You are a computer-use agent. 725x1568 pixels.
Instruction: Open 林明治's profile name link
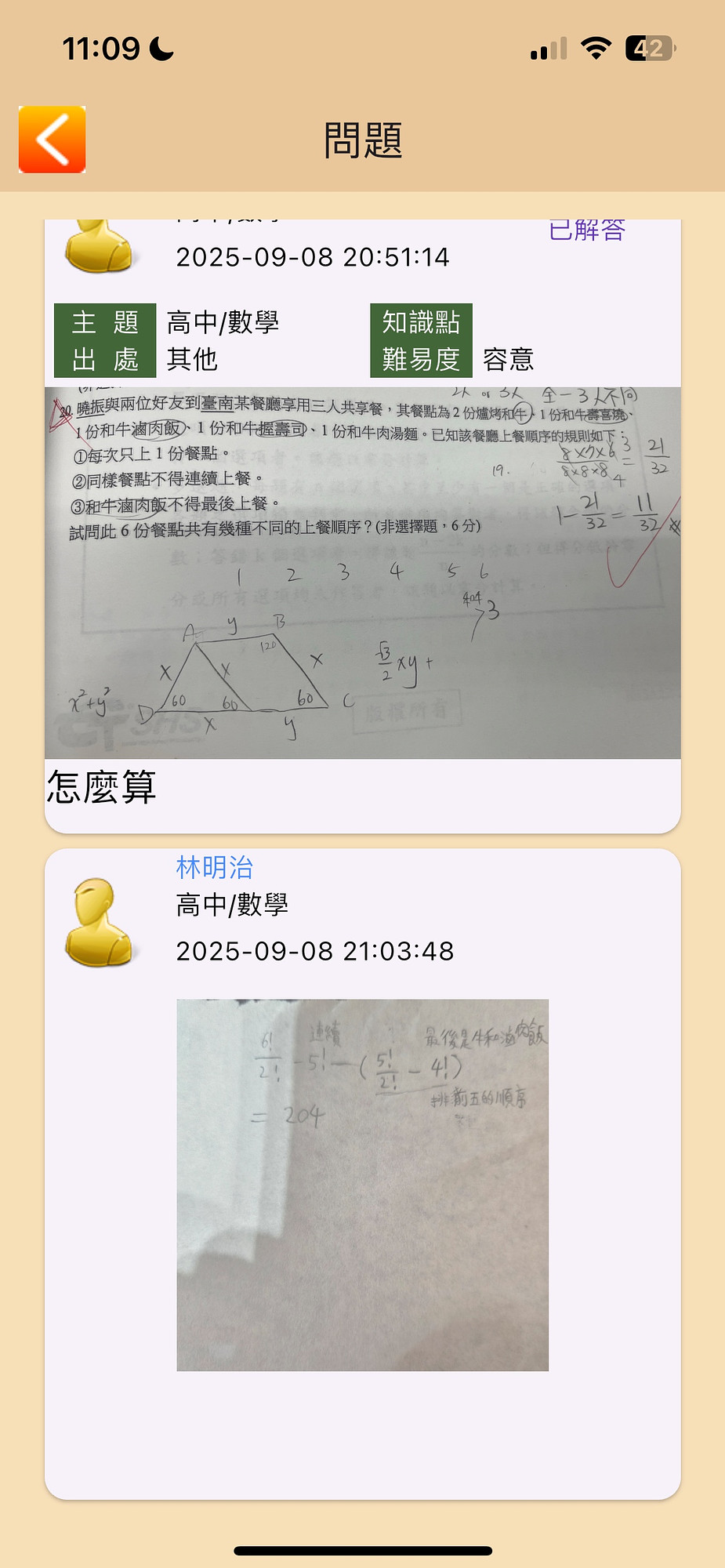click(x=214, y=867)
